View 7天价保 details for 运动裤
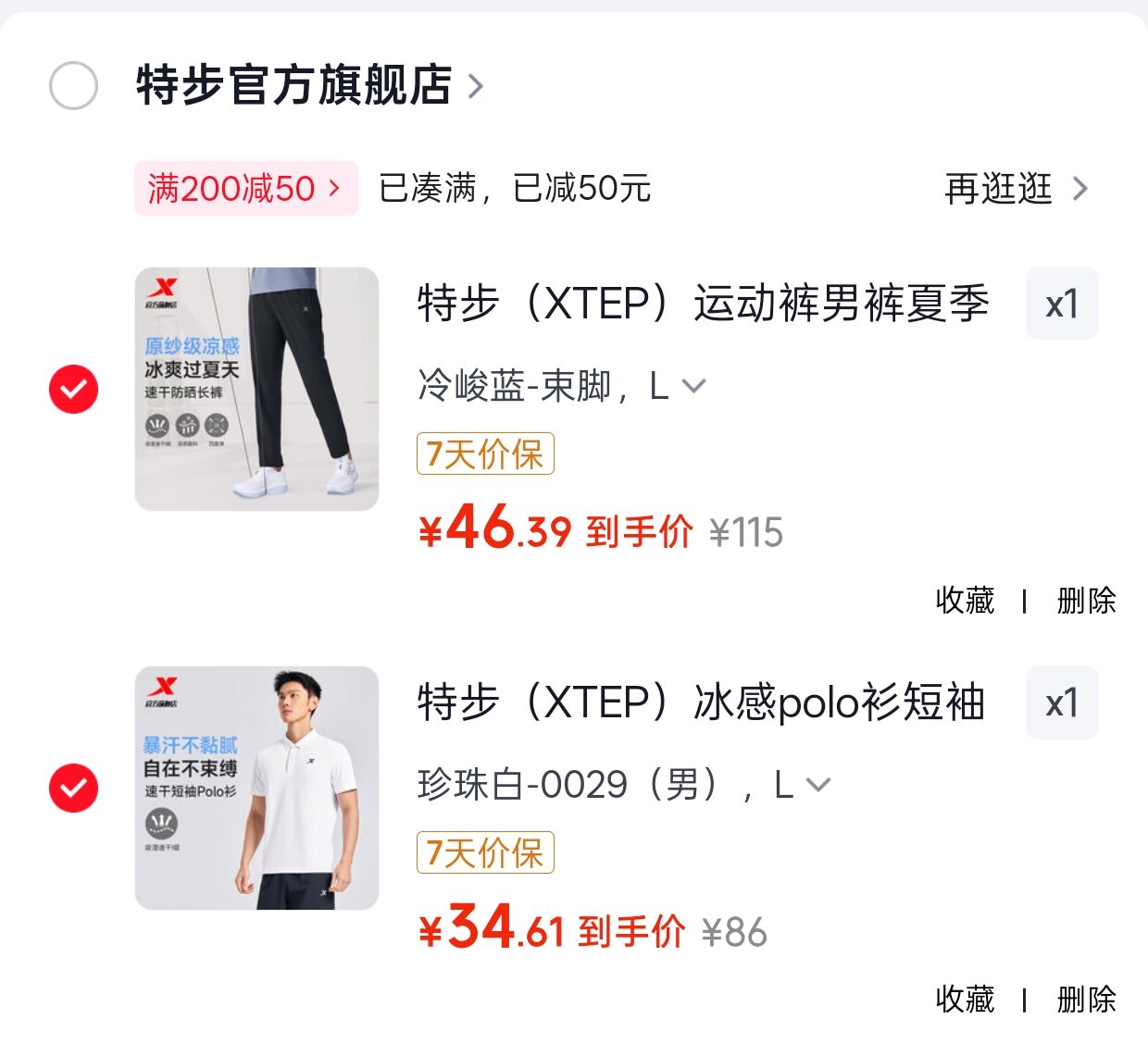 coord(485,454)
